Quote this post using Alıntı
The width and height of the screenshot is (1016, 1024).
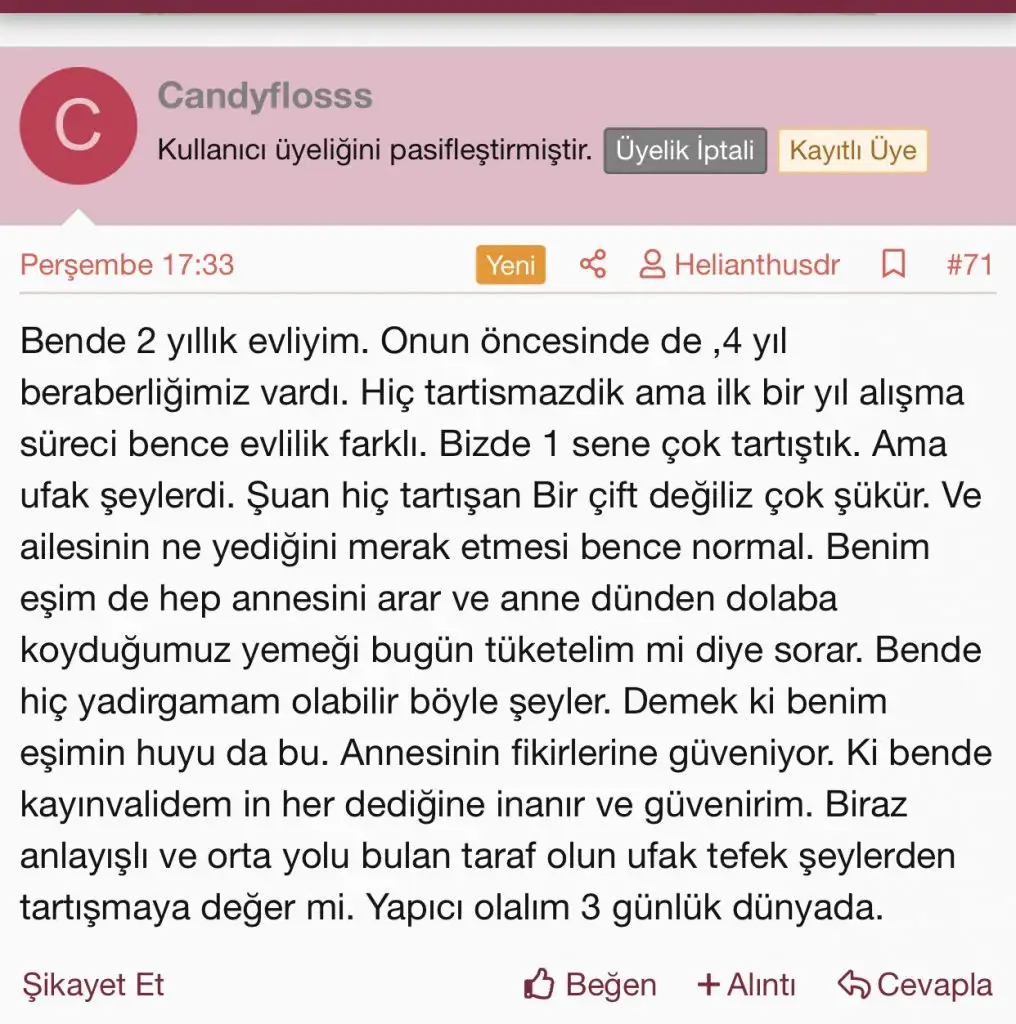(x=746, y=985)
